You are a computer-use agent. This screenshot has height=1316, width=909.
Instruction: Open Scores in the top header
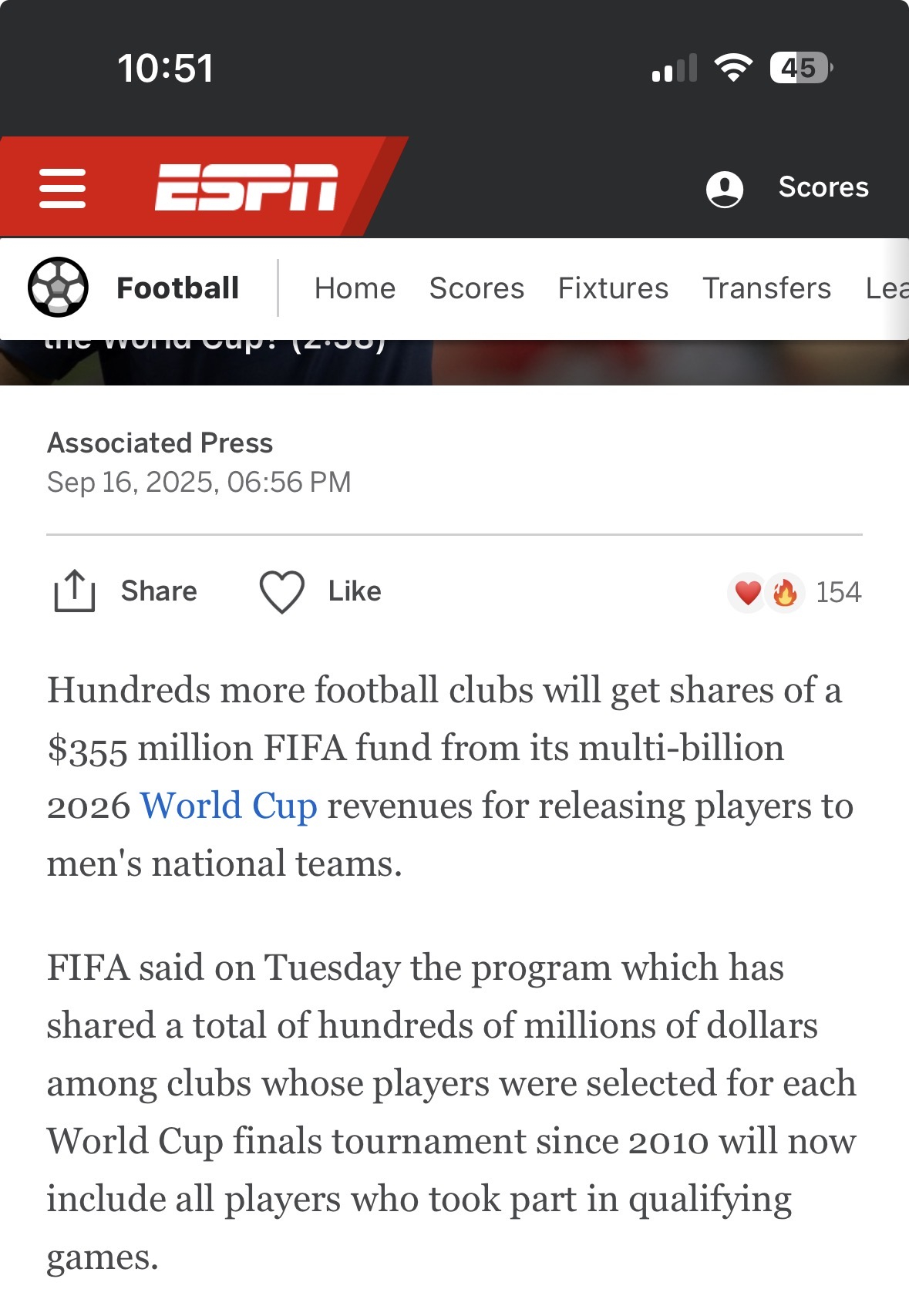823,187
